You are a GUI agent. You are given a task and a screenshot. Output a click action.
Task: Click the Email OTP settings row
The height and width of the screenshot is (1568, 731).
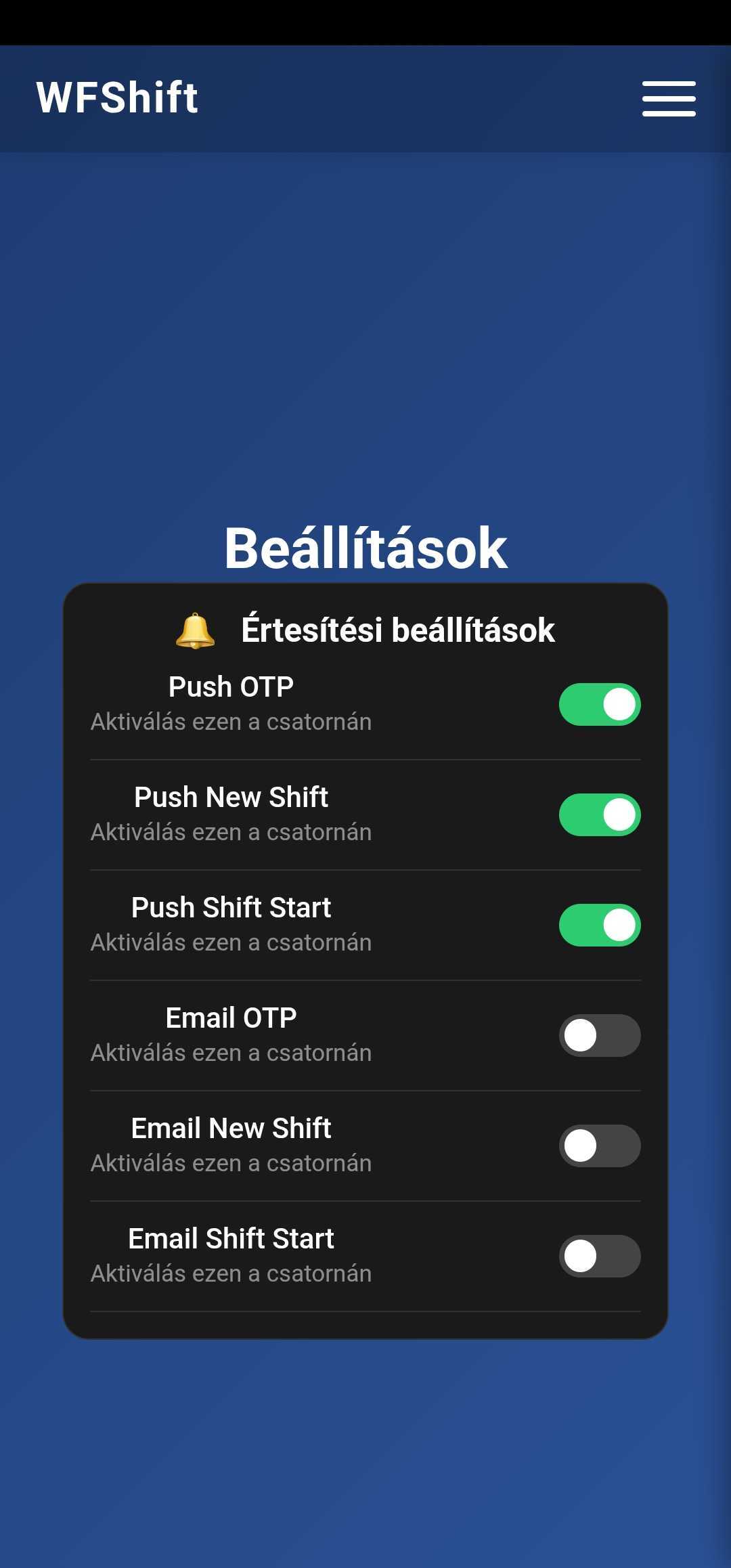point(230,1017)
